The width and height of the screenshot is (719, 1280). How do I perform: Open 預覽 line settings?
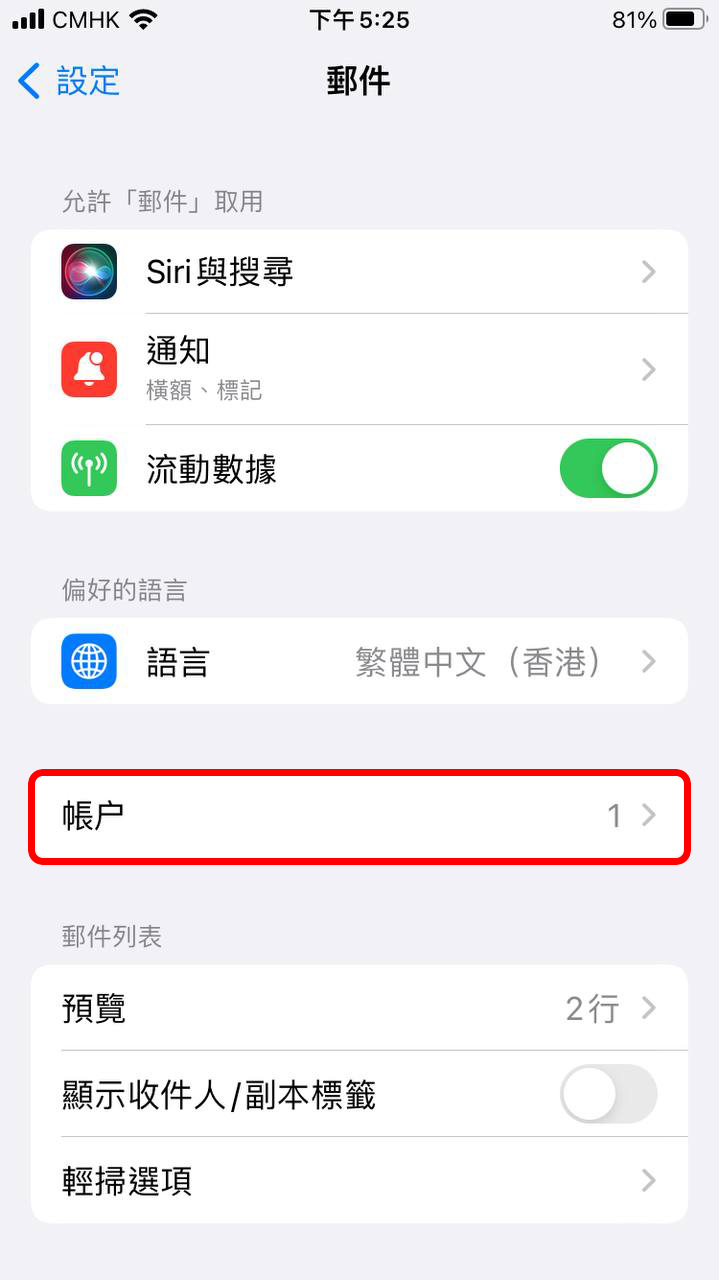pyautogui.click(x=359, y=1008)
